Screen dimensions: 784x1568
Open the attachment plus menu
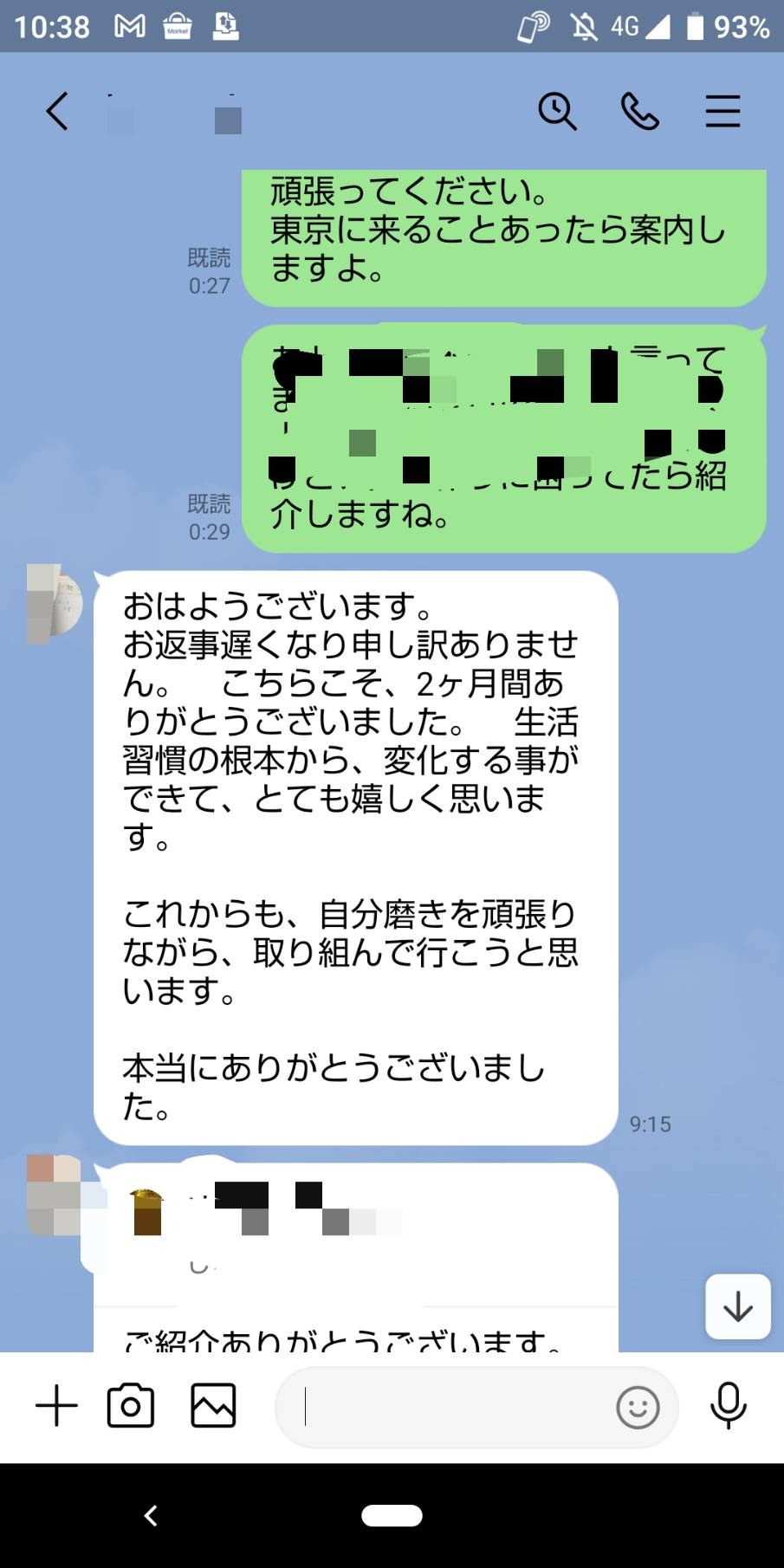click(55, 1407)
